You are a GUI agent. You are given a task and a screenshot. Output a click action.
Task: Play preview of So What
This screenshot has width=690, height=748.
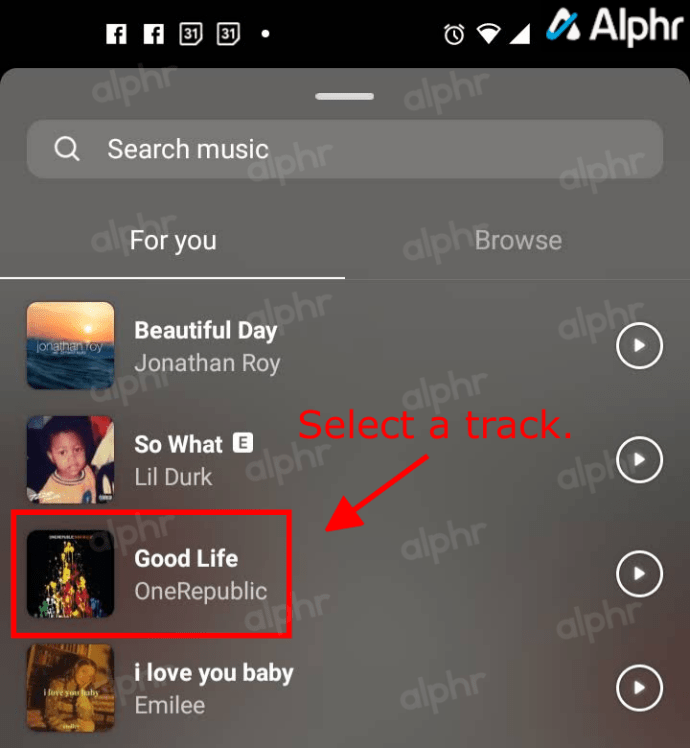pos(639,460)
